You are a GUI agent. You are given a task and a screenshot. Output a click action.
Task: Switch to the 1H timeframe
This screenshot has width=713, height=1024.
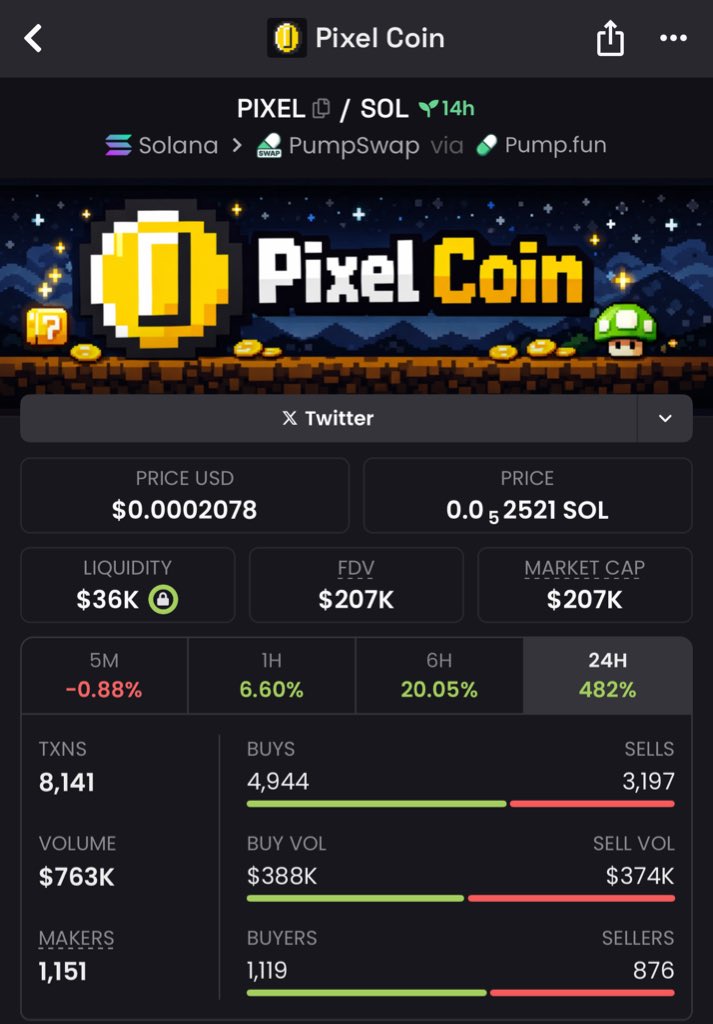(271, 676)
